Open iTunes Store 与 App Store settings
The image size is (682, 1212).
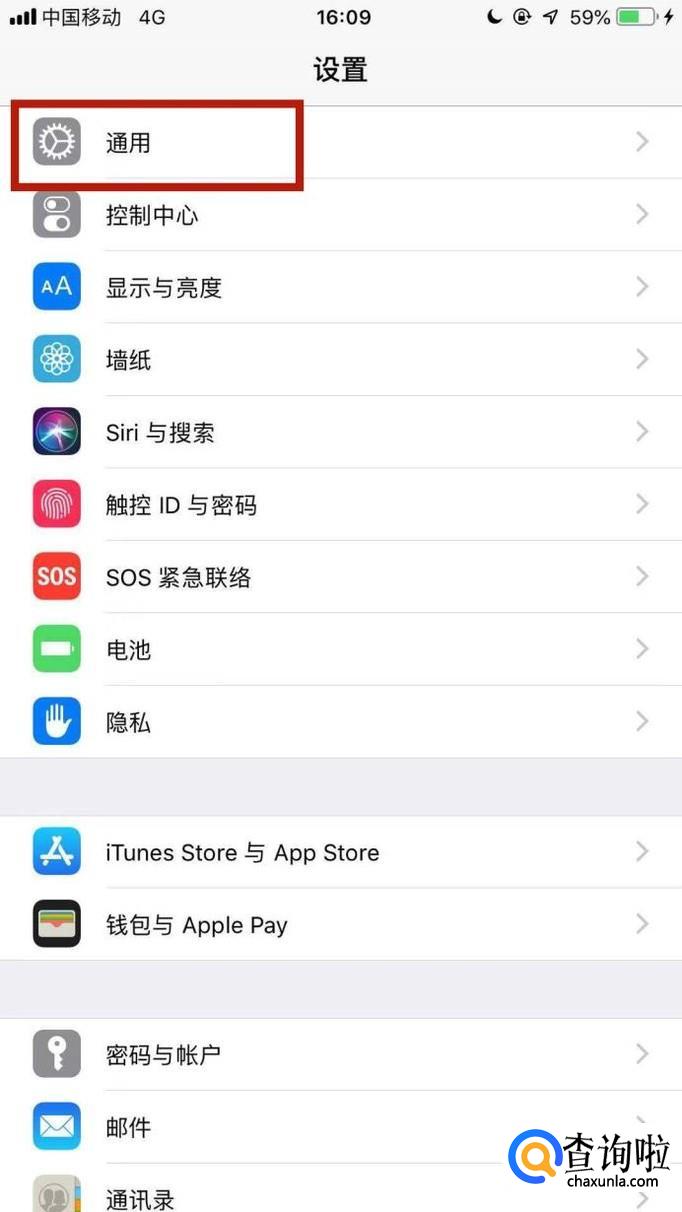(x=340, y=853)
